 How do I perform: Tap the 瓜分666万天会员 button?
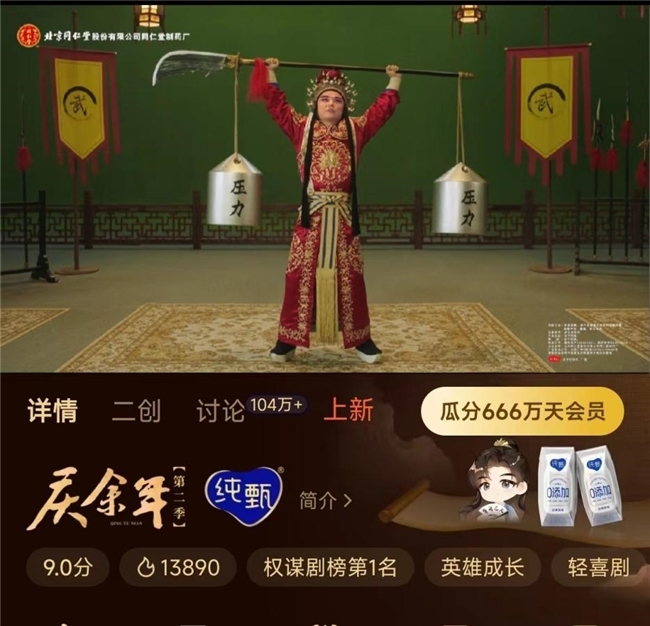pos(521,411)
